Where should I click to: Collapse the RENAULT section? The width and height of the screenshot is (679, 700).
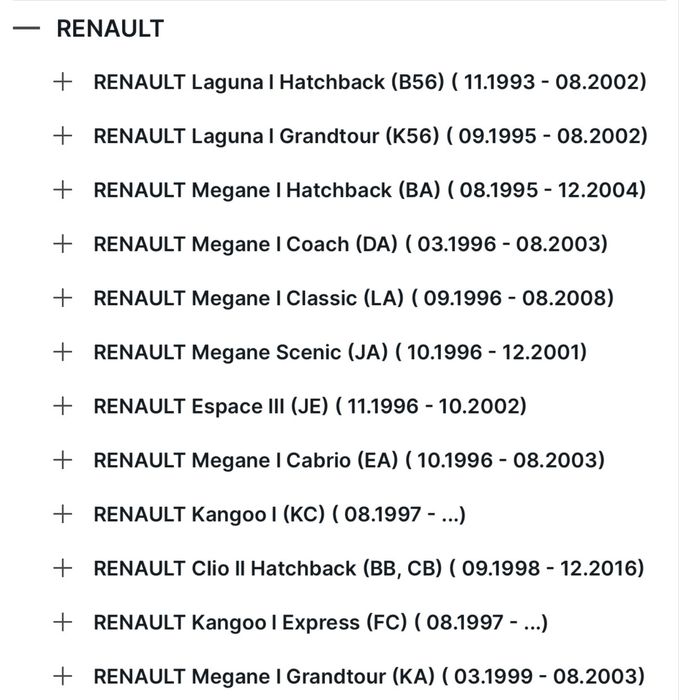point(26,29)
